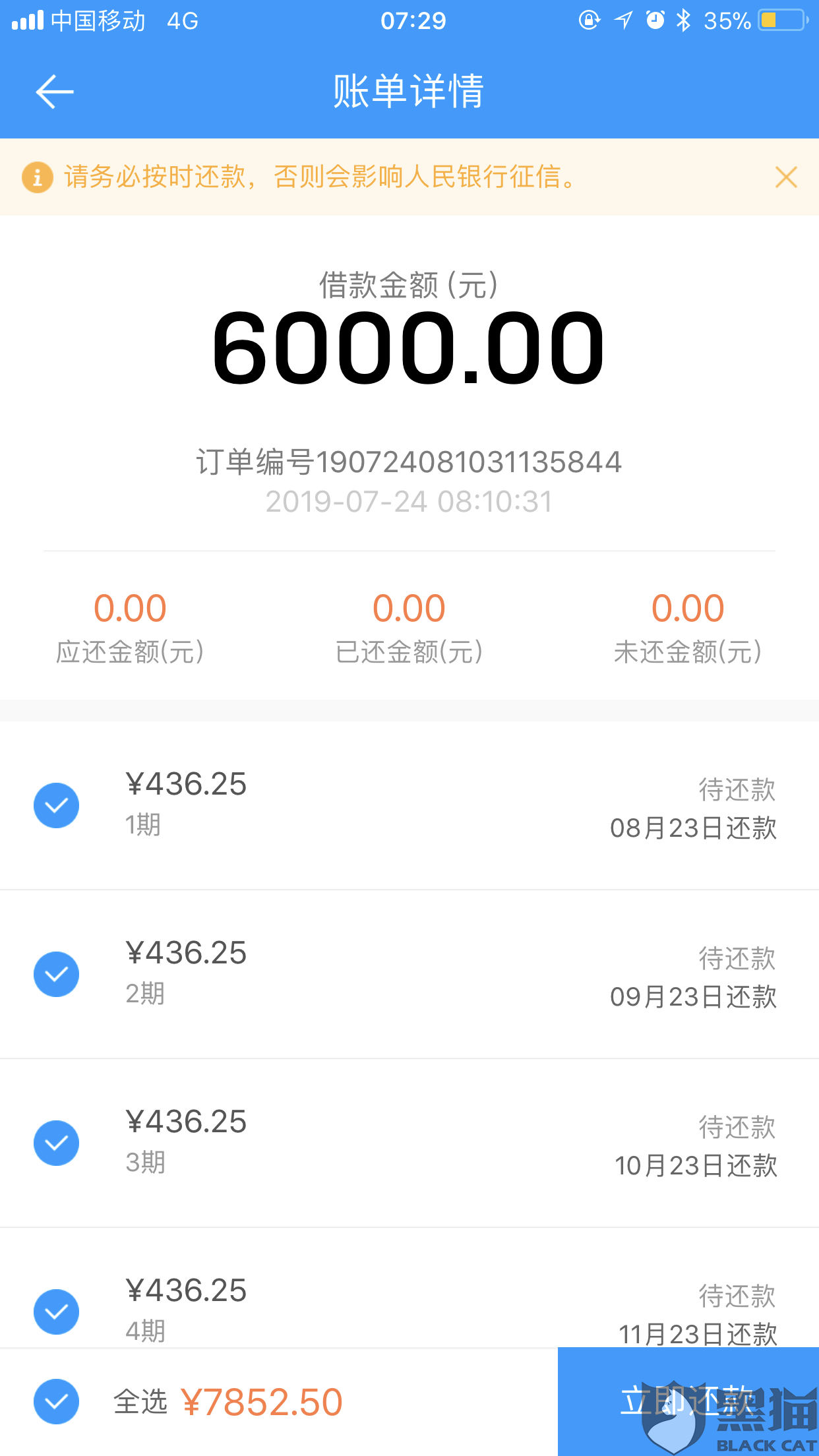Viewport: 819px width, 1456px height.
Task: Toggle the 全选 select-all checkbox
Action: tap(57, 1401)
